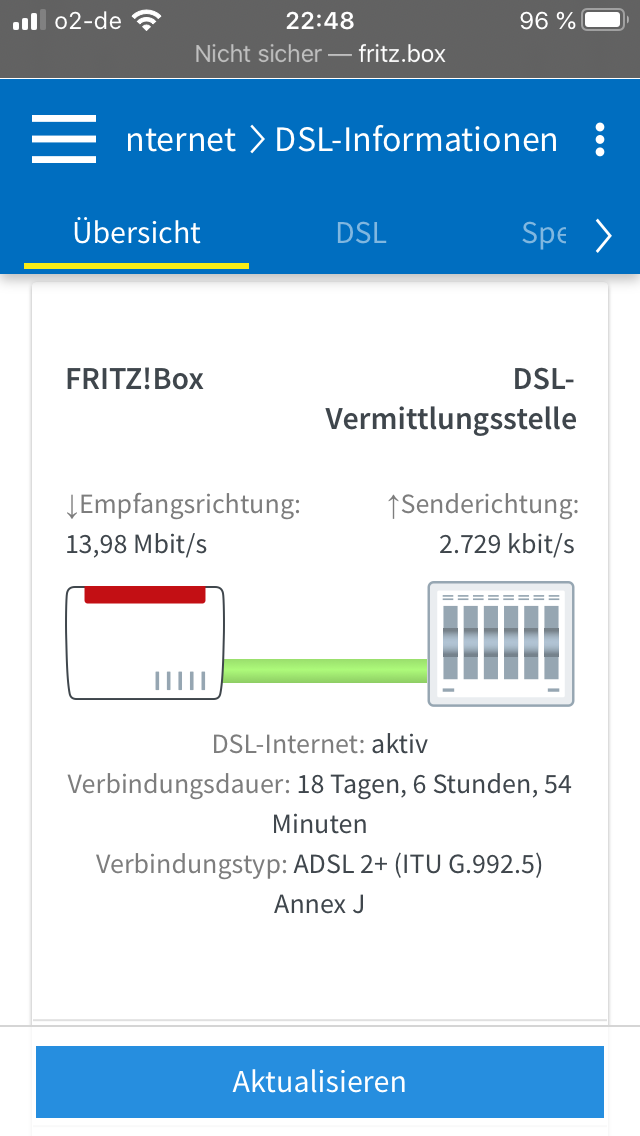Open the three-dot overflow menu
This screenshot has width=640, height=1136.
599,139
